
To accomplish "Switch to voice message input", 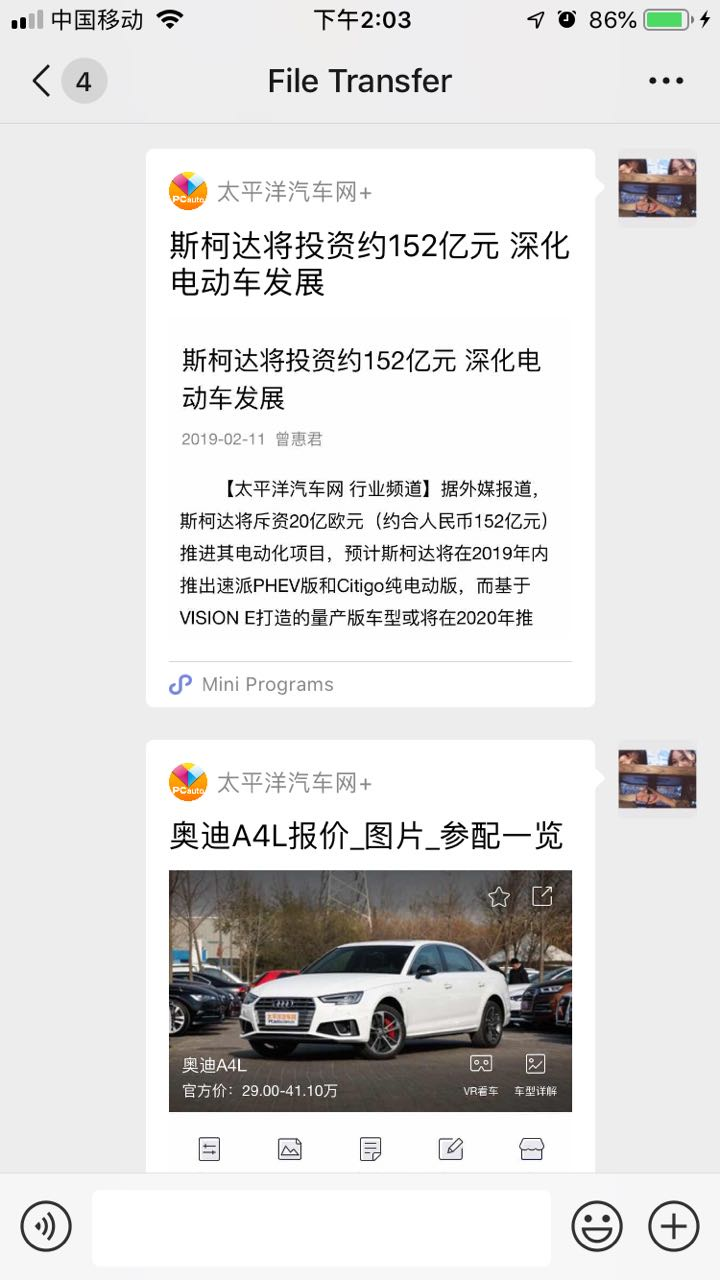I will 46,1226.
